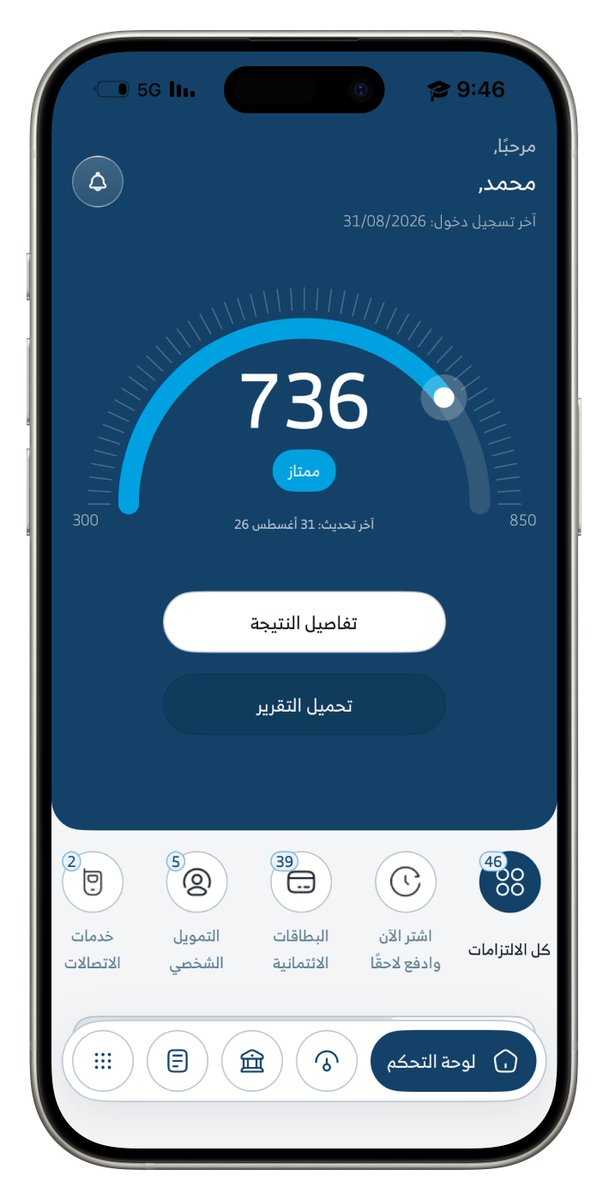Download the report via تحميل التقرير
The width and height of the screenshot is (609, 1200).
(304, 704)
